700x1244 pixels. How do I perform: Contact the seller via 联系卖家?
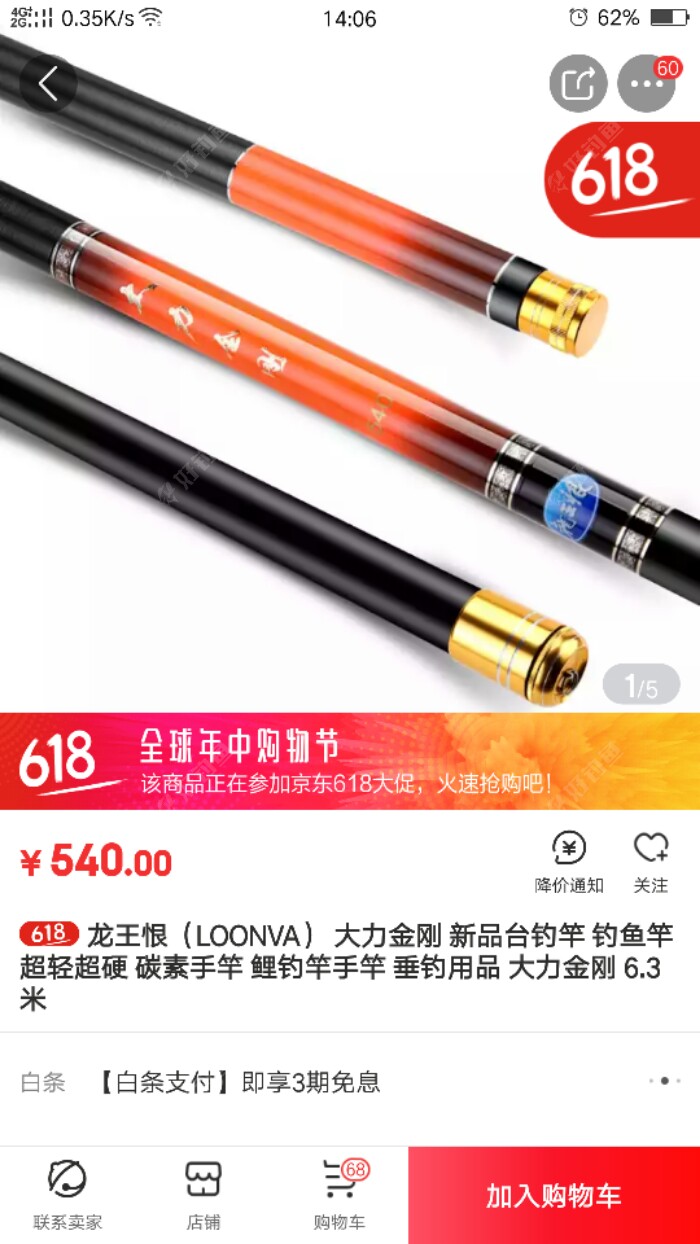[68, 1194]
